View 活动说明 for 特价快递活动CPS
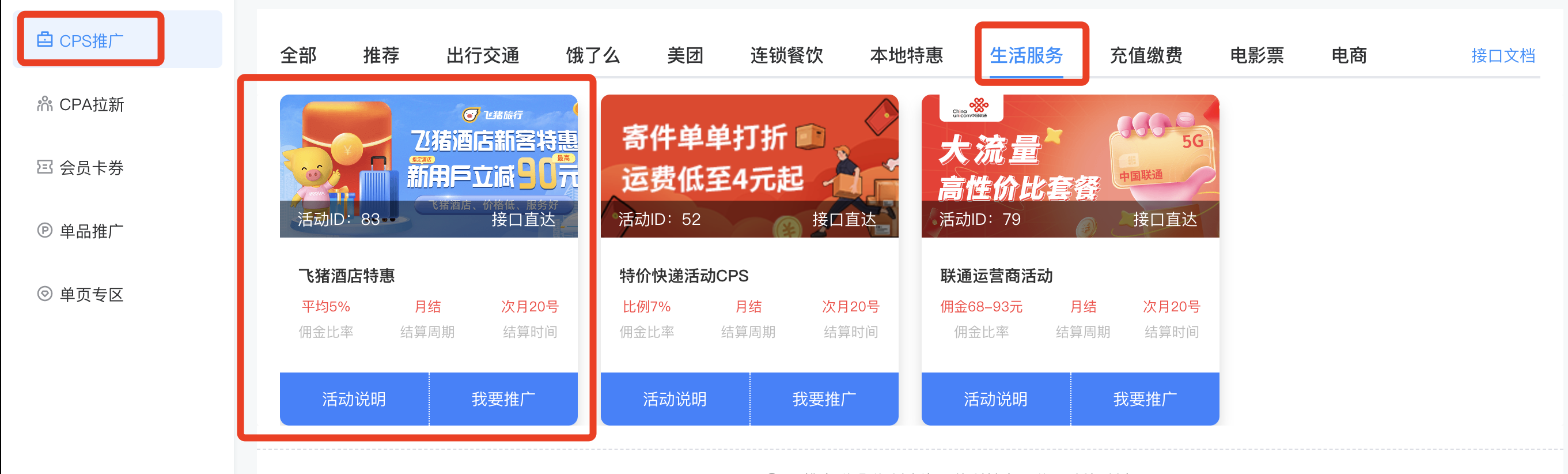The height and width of the screenshot is (474, 1568). click(675, 399)
